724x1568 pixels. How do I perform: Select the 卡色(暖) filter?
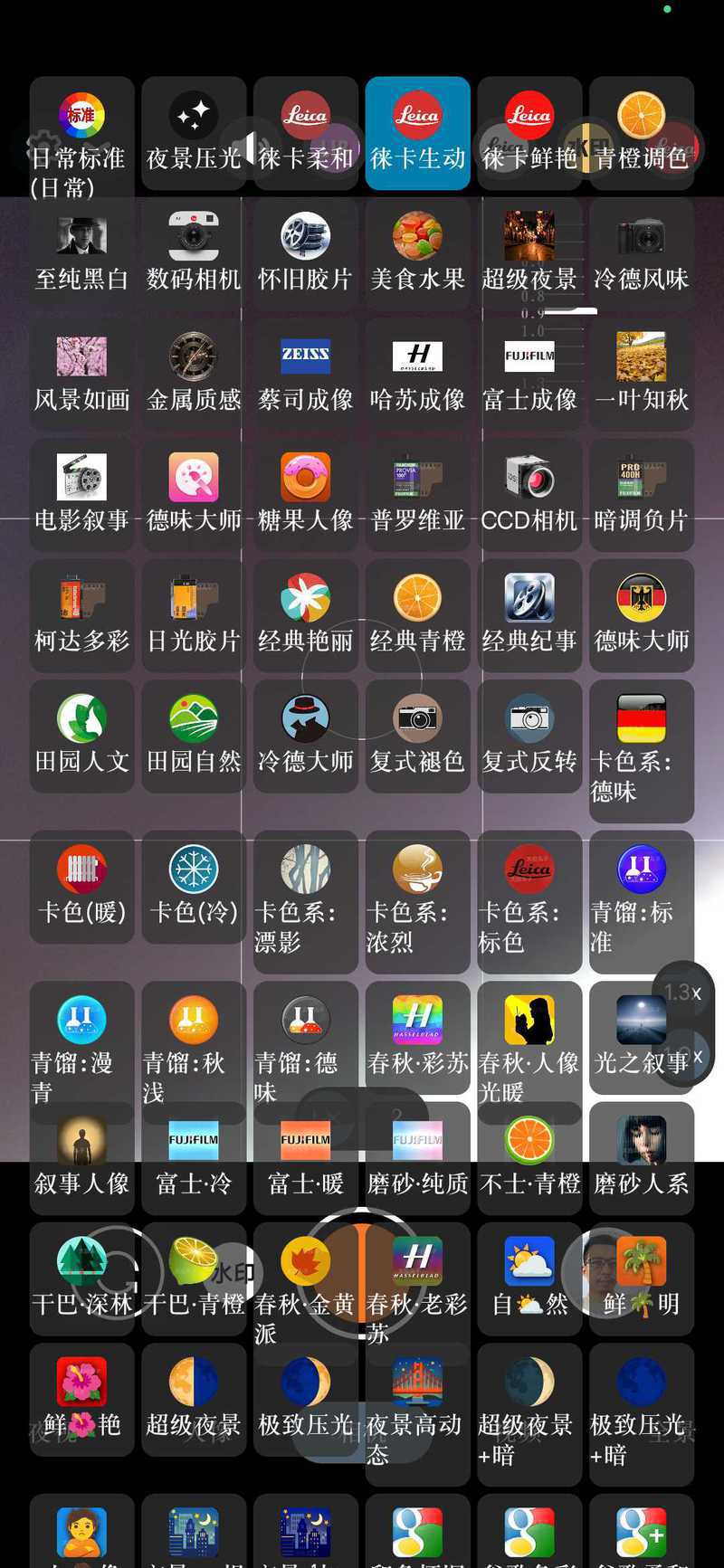pyautogui.click(x=81, y=888)
